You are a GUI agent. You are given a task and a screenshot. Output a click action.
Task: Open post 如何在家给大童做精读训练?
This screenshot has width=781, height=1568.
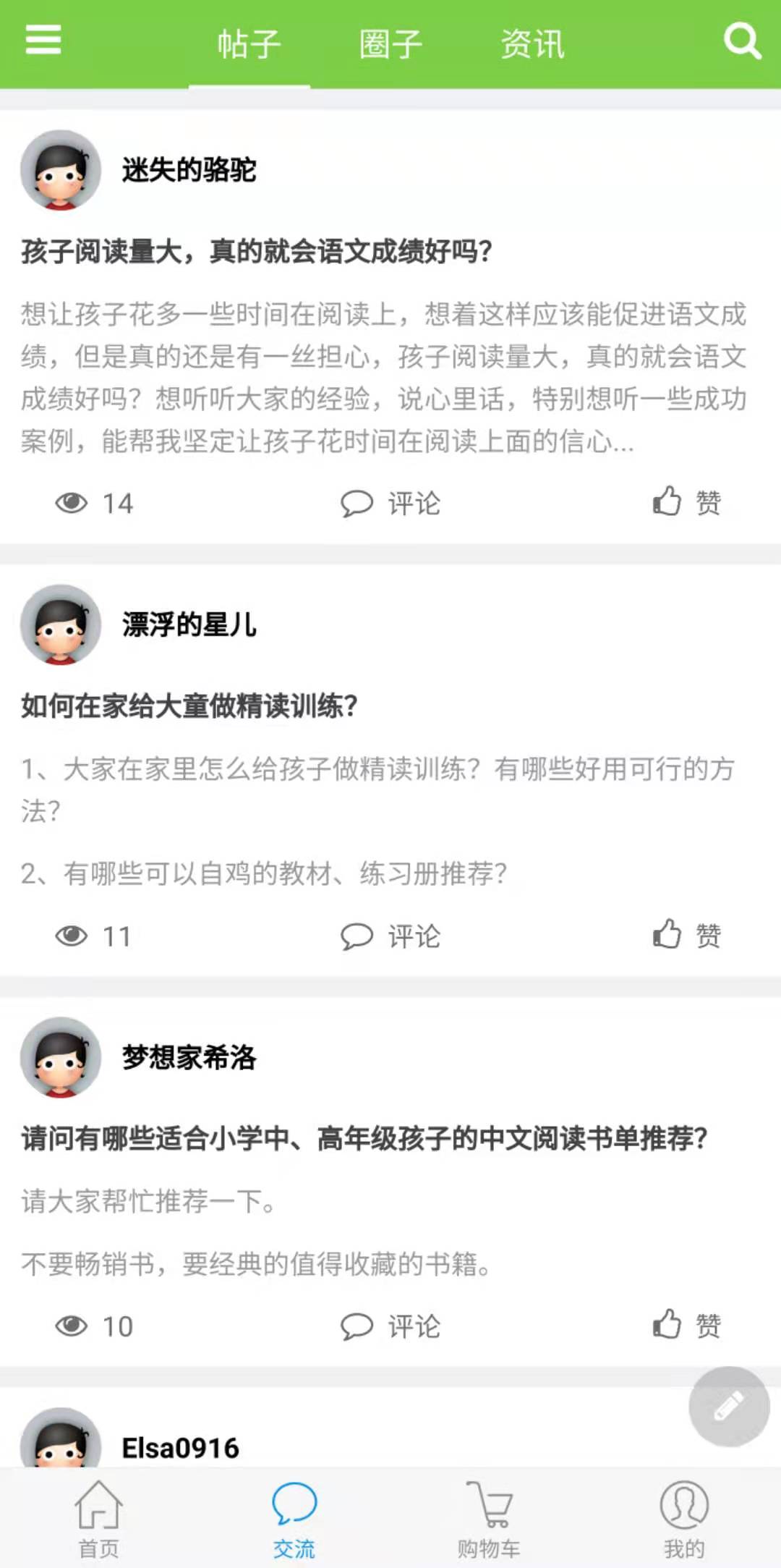click(x=189, y=705)
